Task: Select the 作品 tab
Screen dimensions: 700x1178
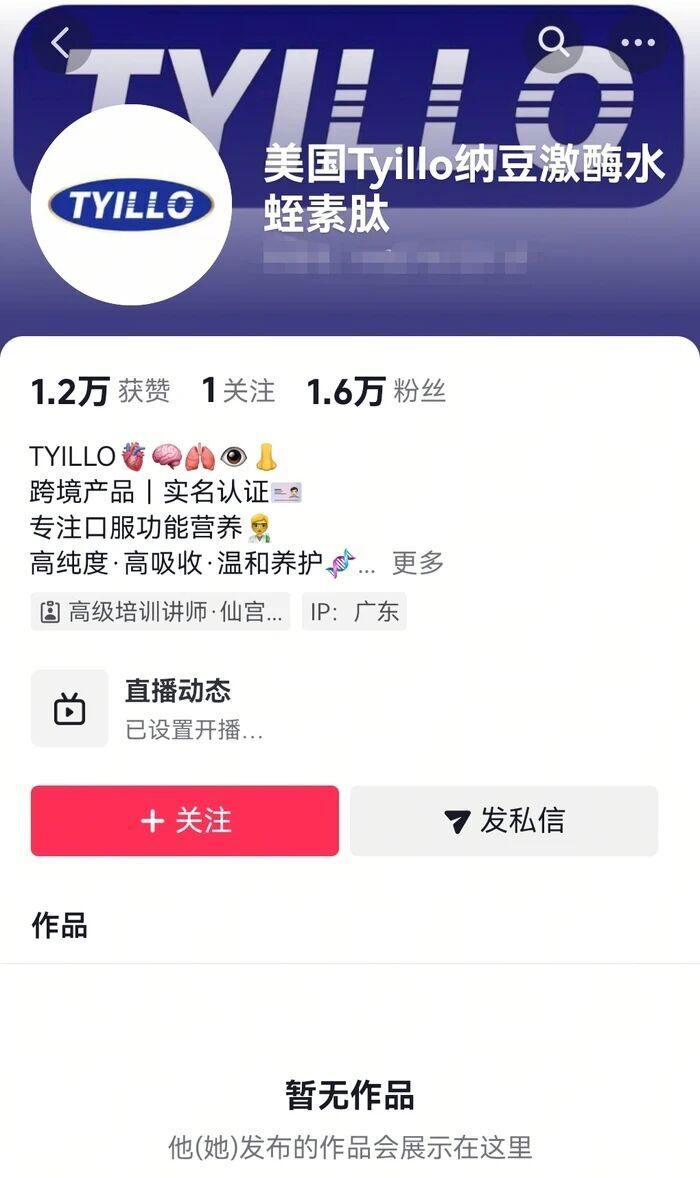Action: tap(60, 926)
